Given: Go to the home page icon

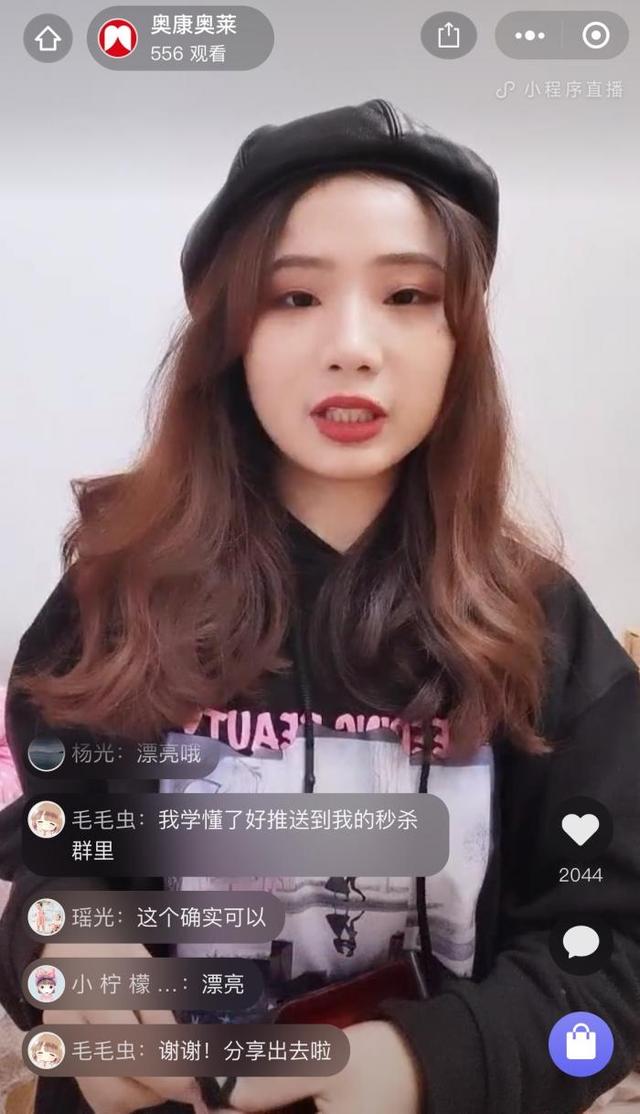Looking at the screenshot, I should pyautogui.click(x=48, y=39).
